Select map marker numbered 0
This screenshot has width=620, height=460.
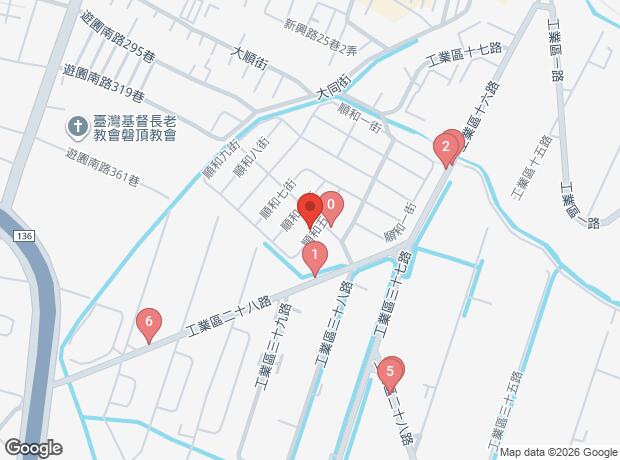pyautogui.click(x=330, y=205)
